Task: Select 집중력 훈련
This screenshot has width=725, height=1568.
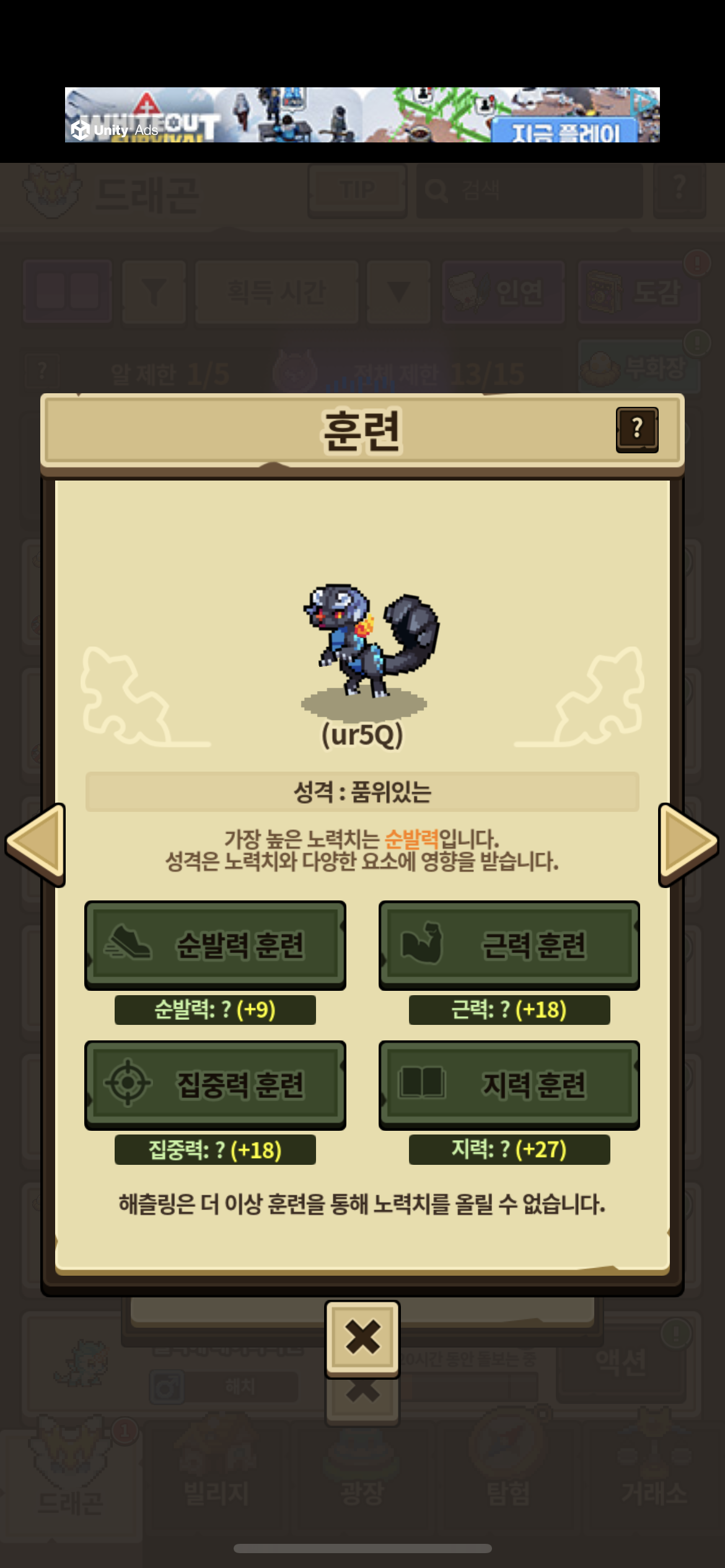Action: (x=215, y=1084)
